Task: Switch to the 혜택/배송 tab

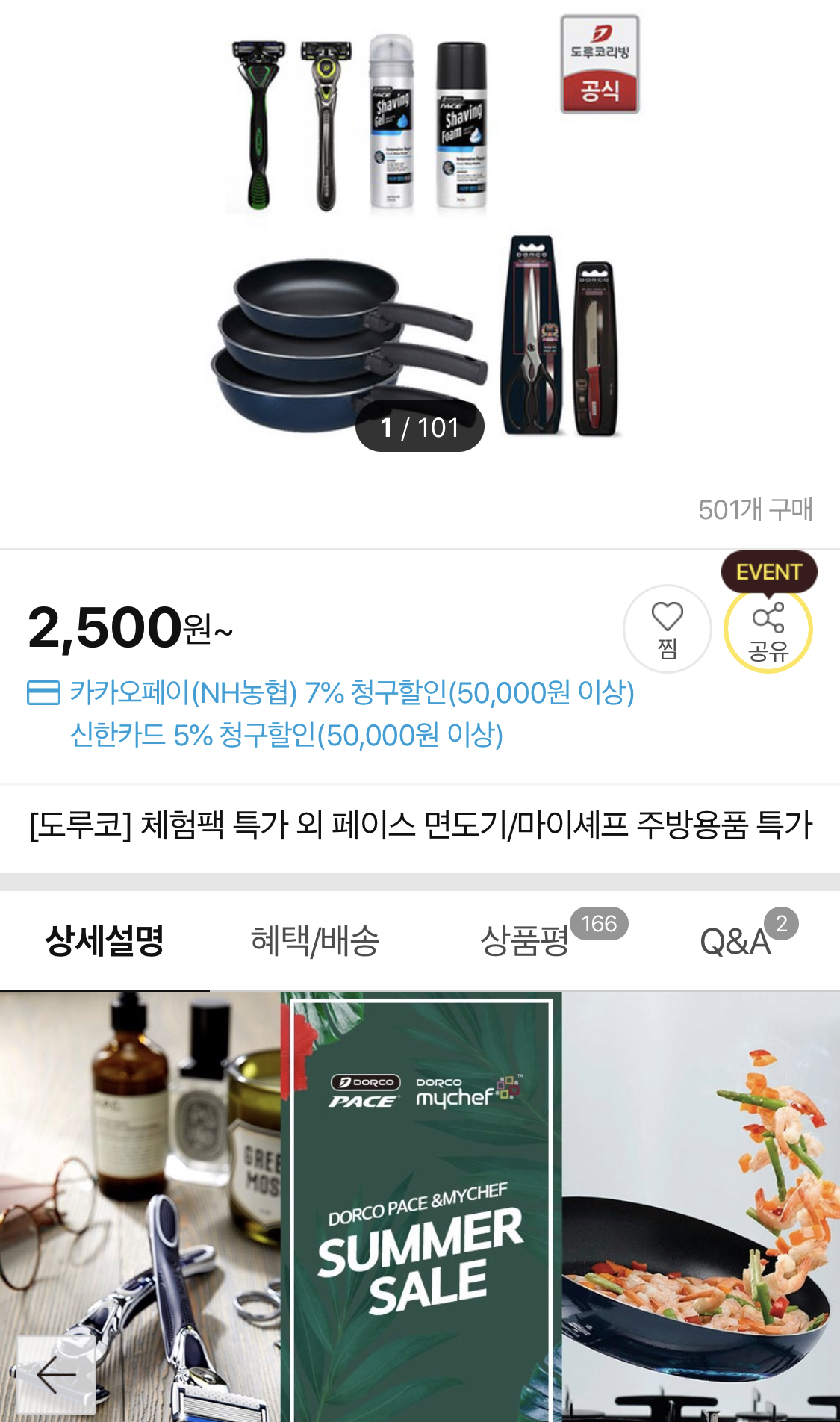Action: coord(315,940)
